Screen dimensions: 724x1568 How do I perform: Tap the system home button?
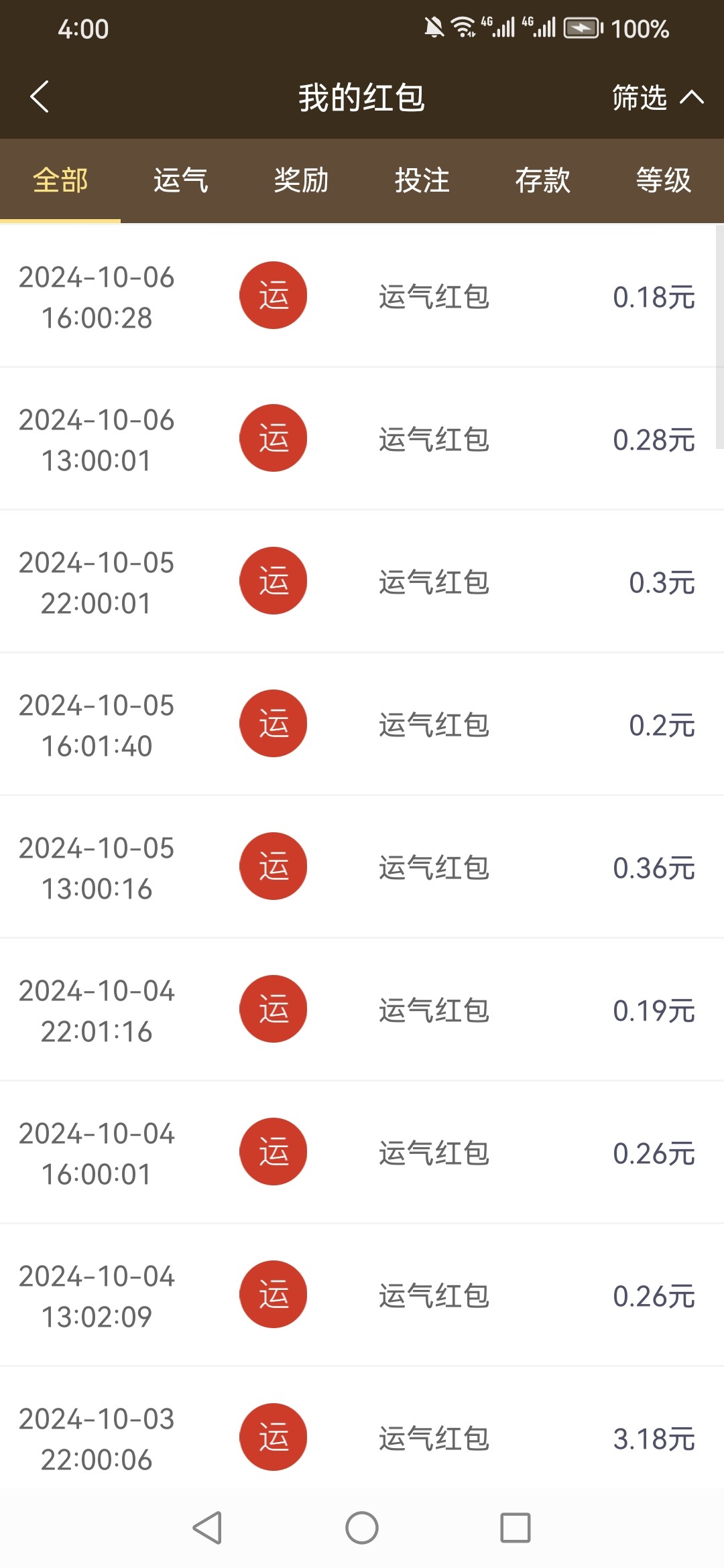pos(362,1528)
